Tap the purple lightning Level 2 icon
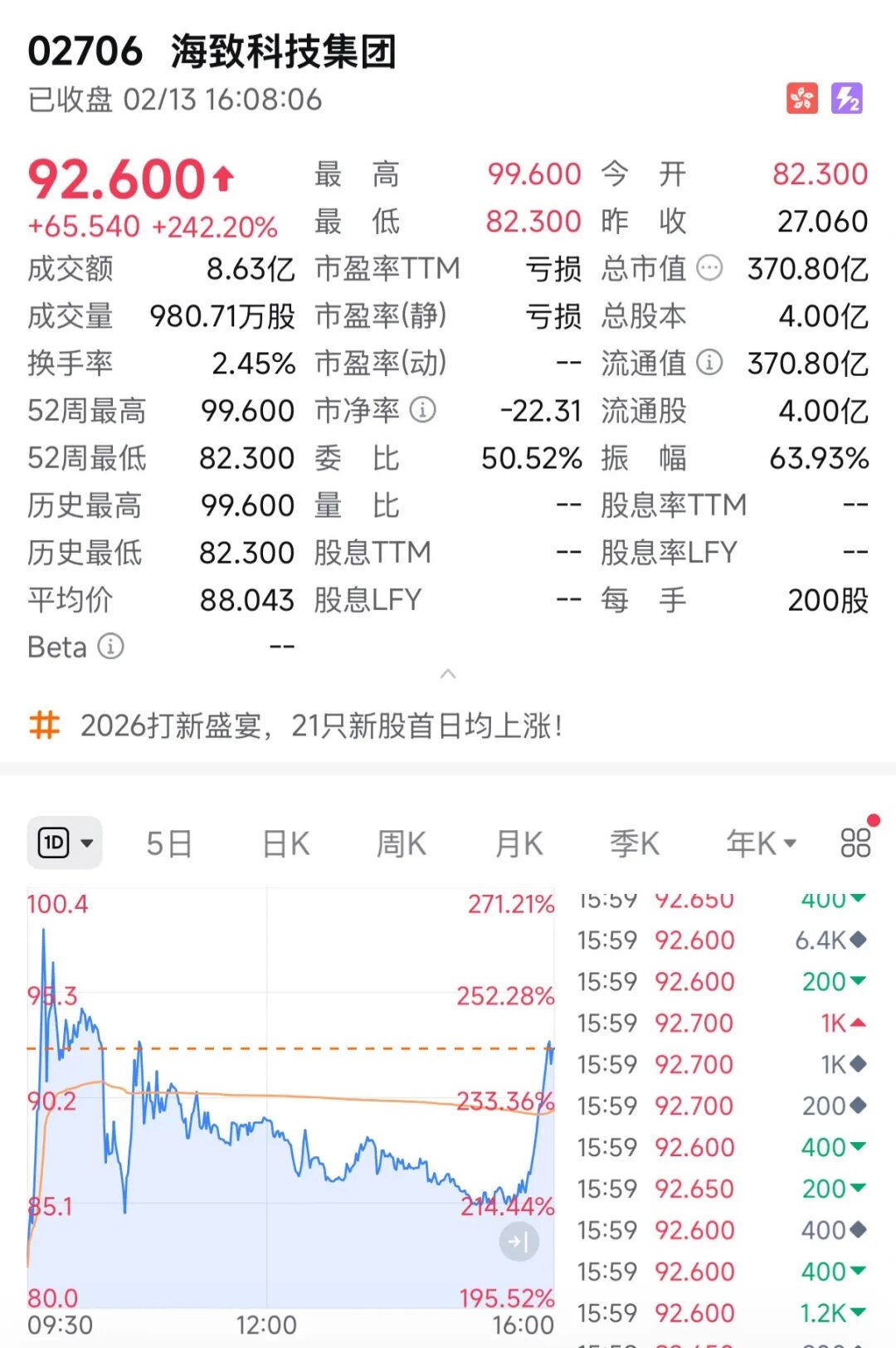 [x=847, y=99]
